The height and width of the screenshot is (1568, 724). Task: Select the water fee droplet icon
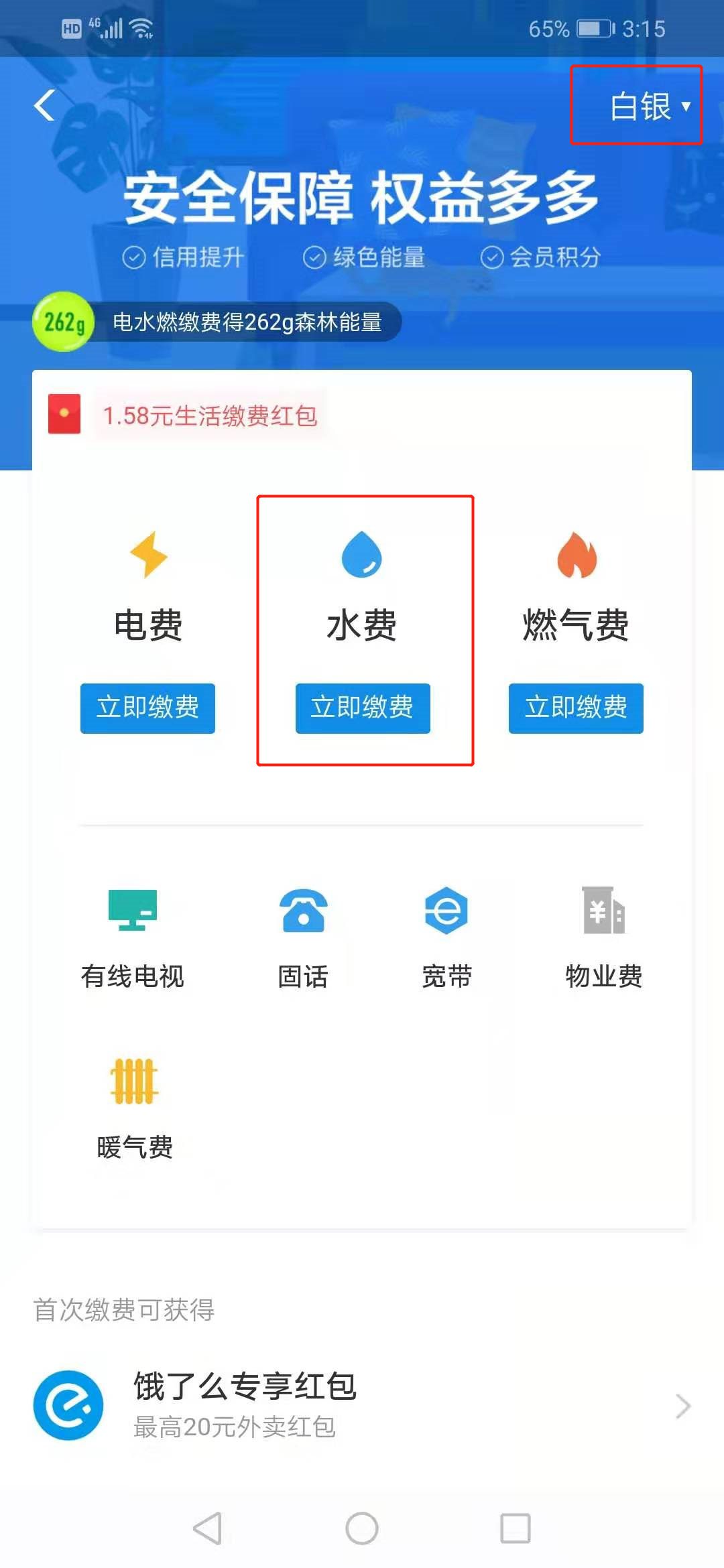pos(362,556)
